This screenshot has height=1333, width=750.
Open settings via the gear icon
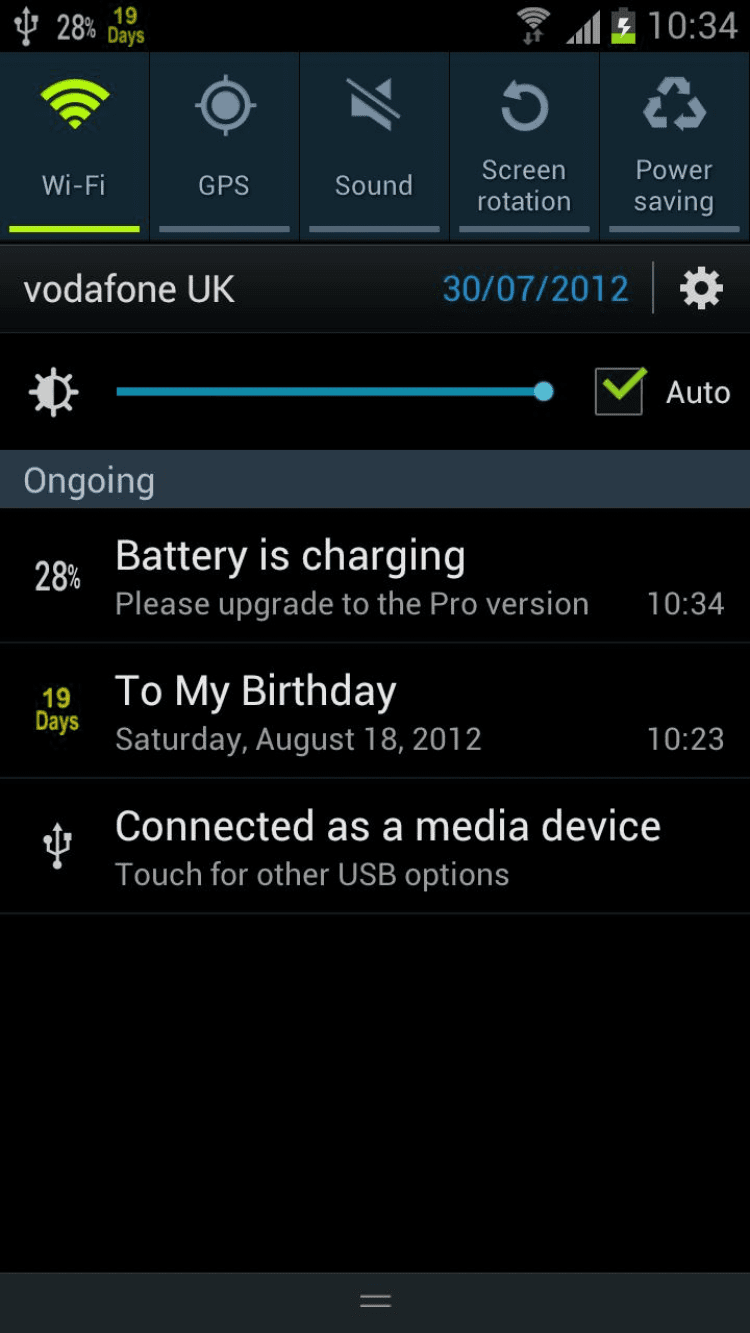click(x=701, y=290)
